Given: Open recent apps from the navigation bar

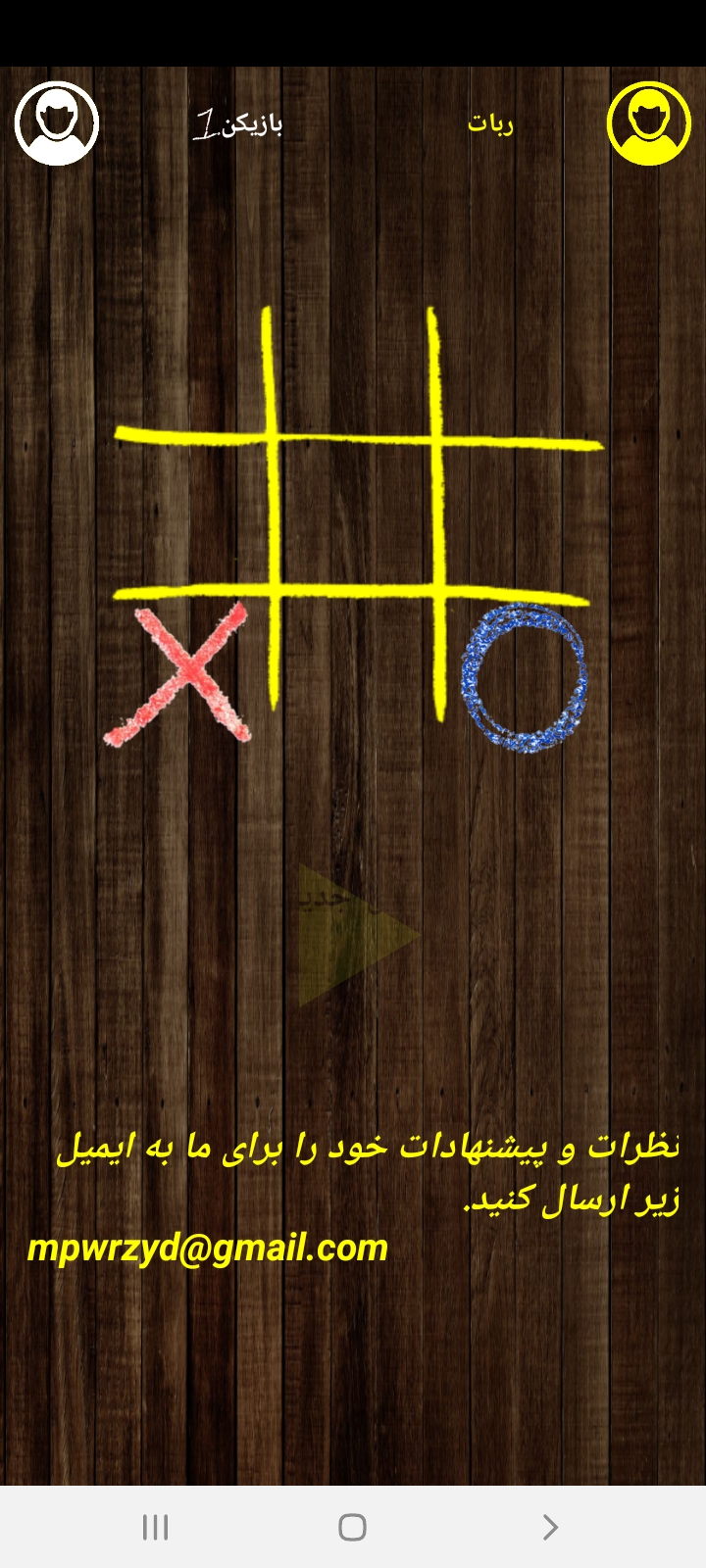Looking at the screenshot, I should (x=155, y=1527).
